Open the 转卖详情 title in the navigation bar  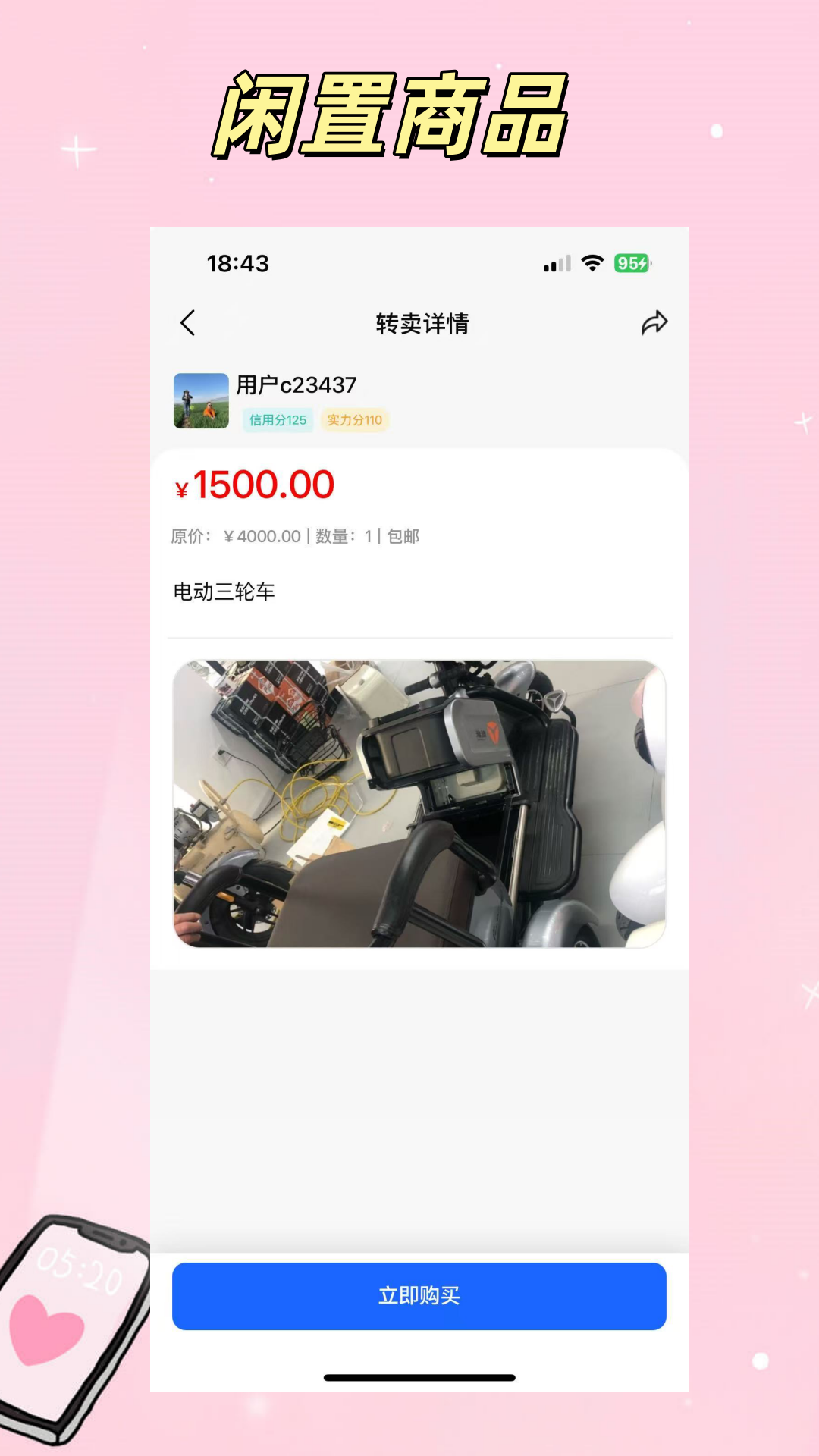(x=422, y=322)
